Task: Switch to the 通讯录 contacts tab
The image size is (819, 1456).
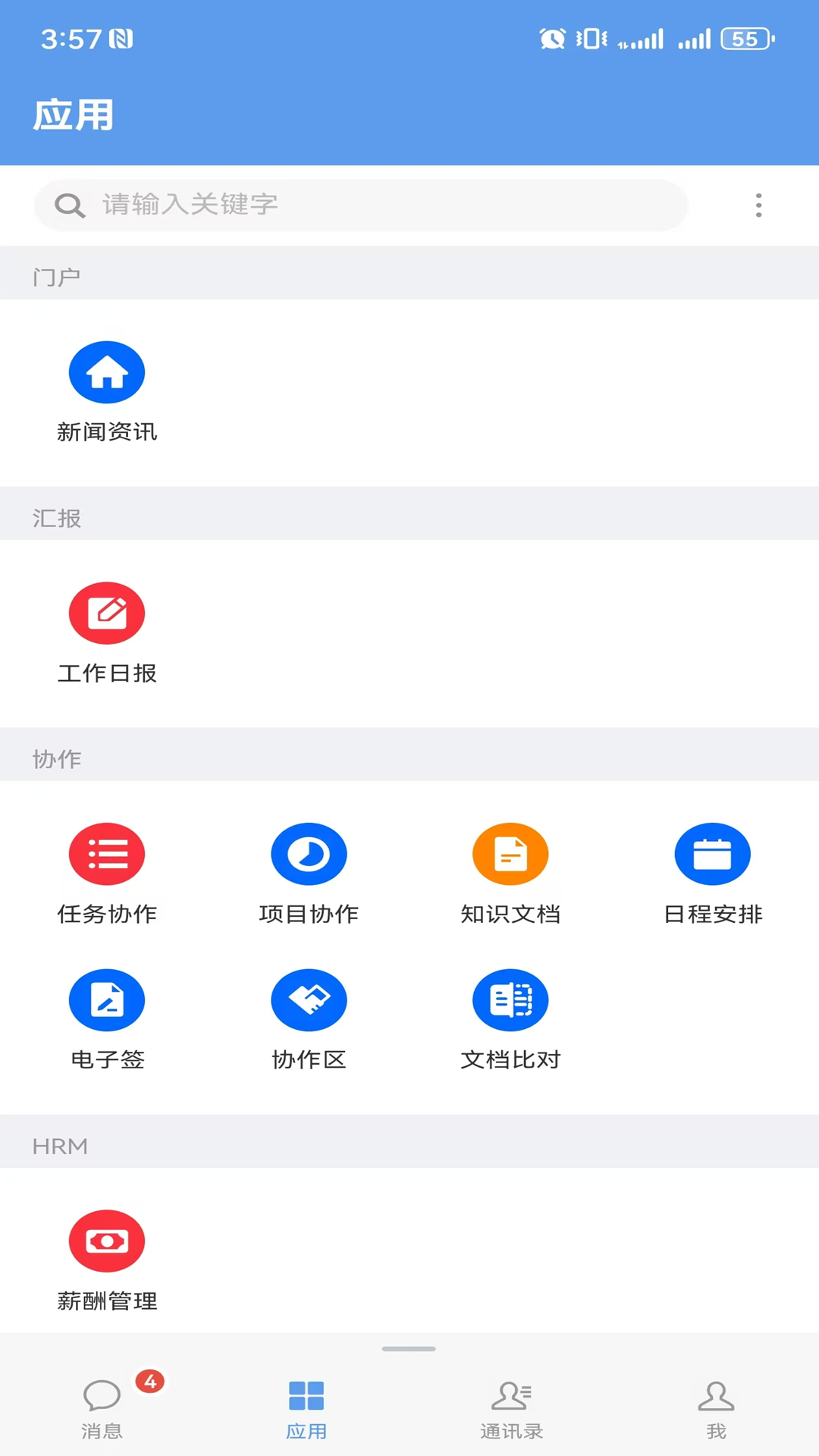Action: tap(511, 1409)
